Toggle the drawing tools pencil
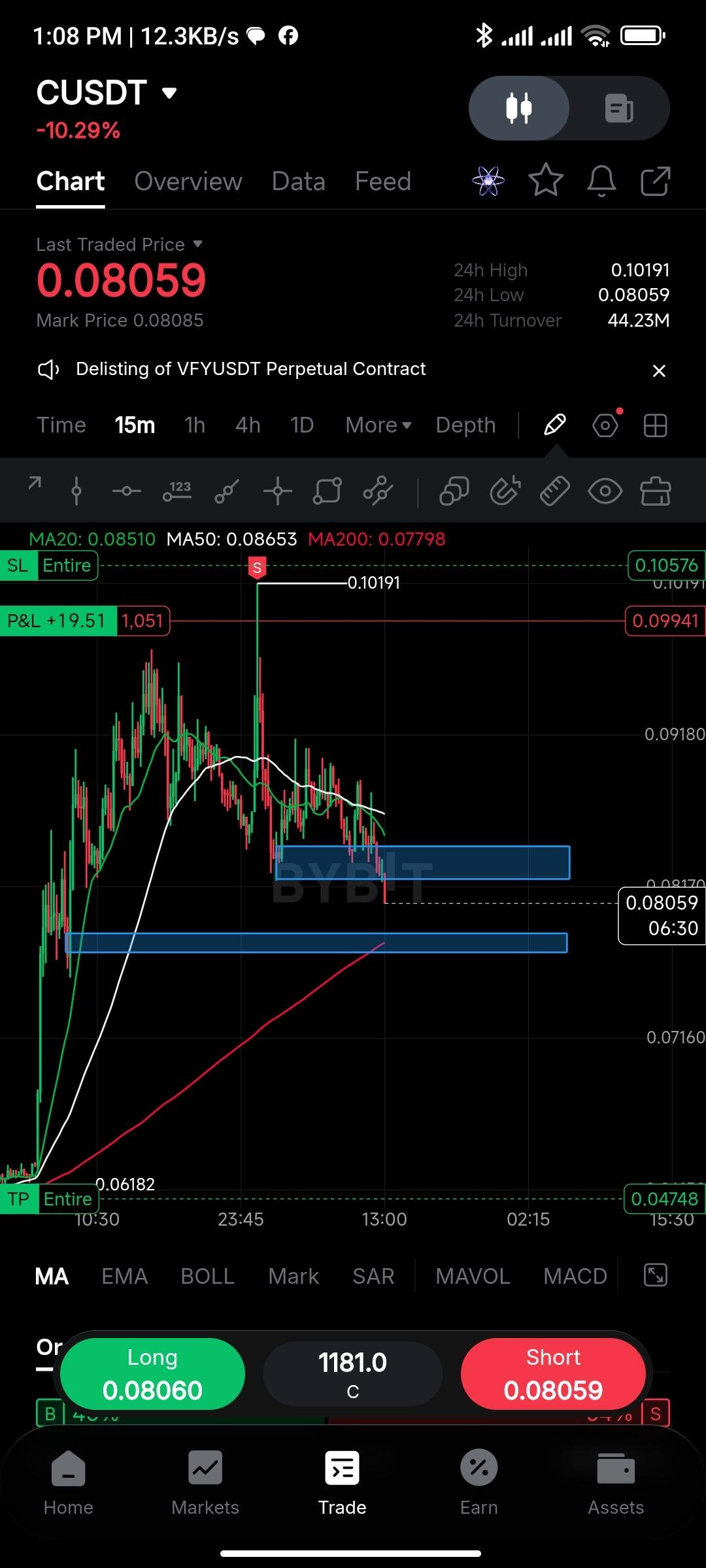This screenshot has height=1568, width=706. (554, 425)
